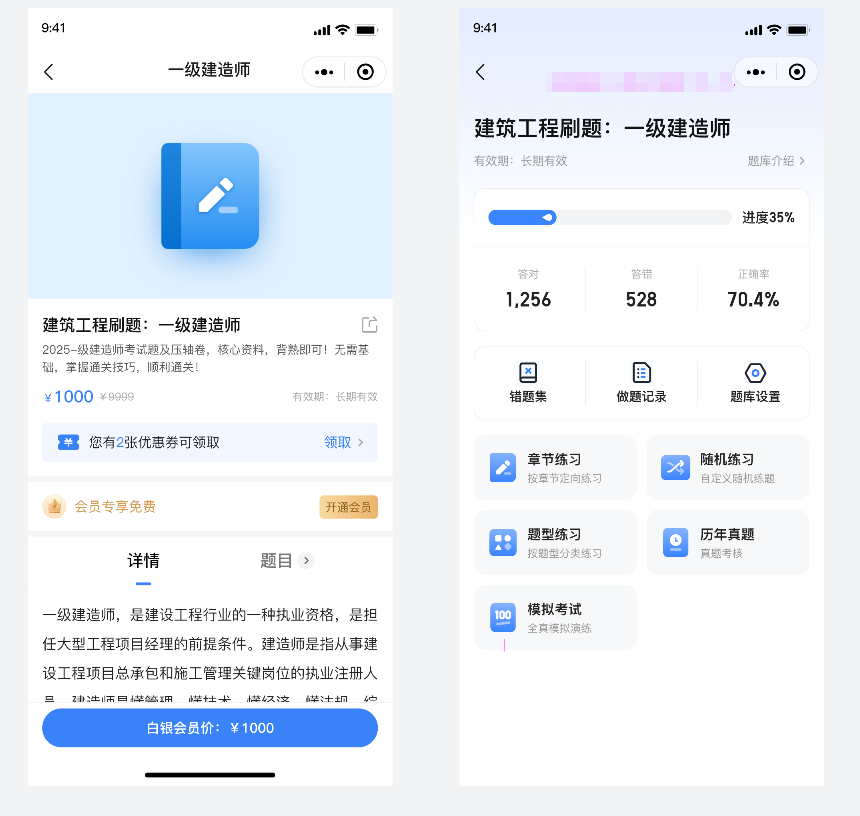Open 题库设置 settings
860x816 pixels.
click(755, 383)
